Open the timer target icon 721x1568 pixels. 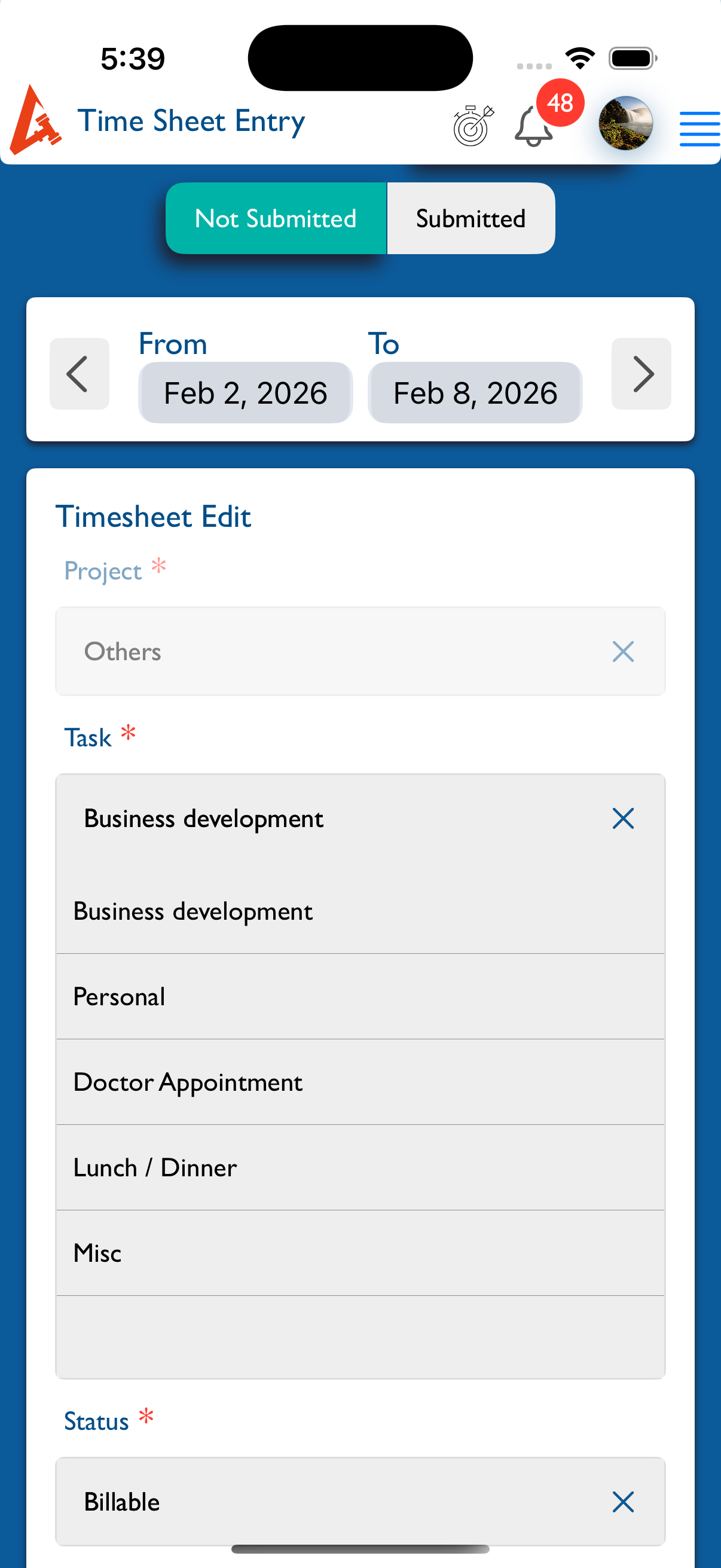tap(472, 126)
